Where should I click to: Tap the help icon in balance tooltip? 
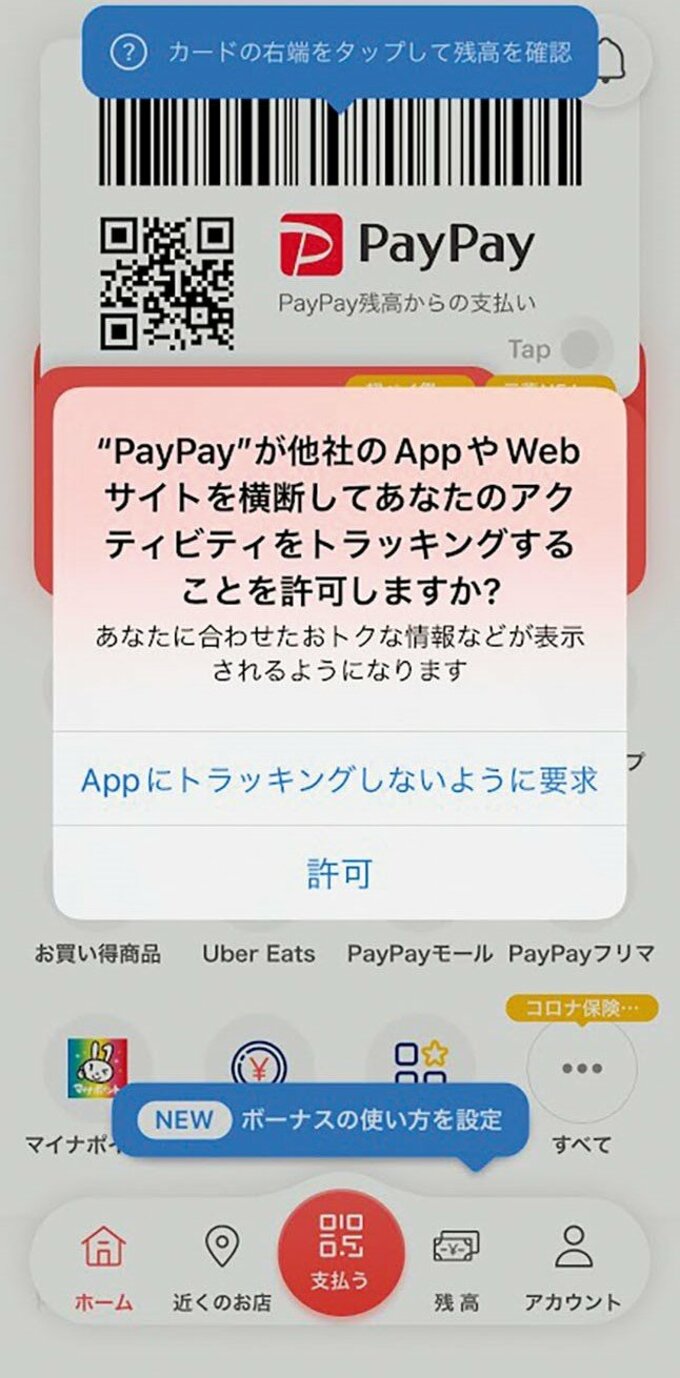point(128,52)
